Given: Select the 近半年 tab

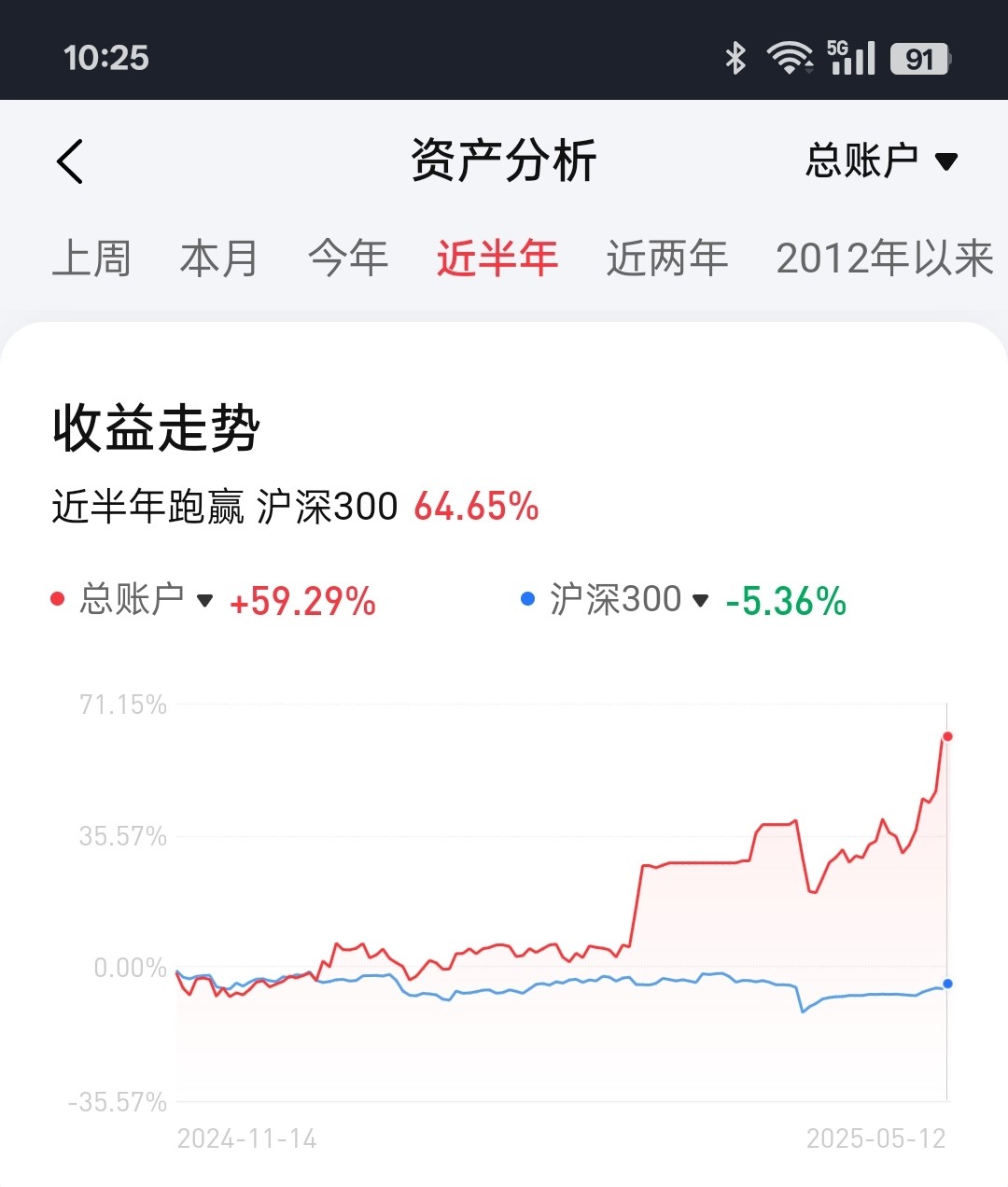Looking at the screenshot, I should [497, 258].
